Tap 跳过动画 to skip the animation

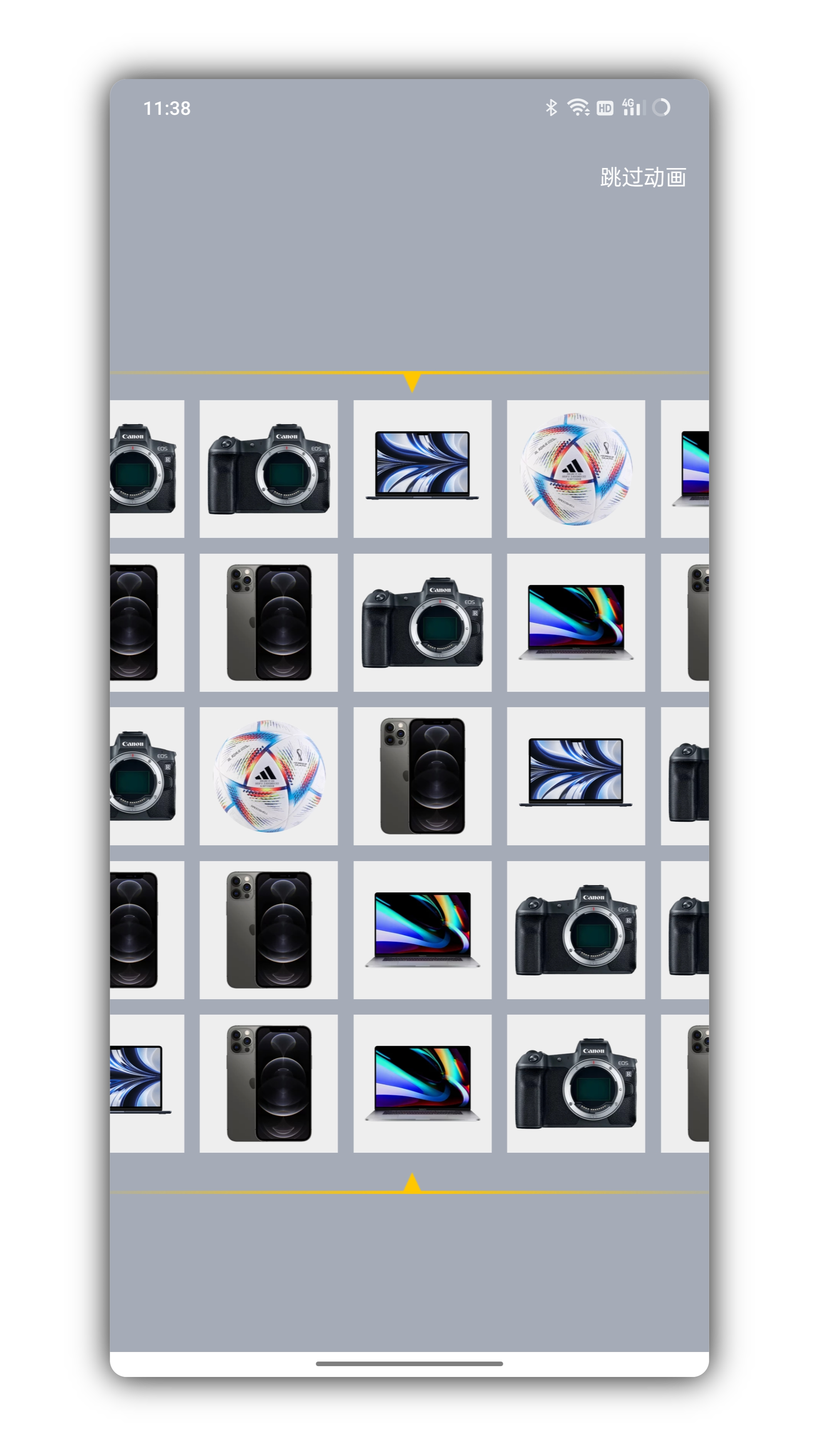coord(643,178)
